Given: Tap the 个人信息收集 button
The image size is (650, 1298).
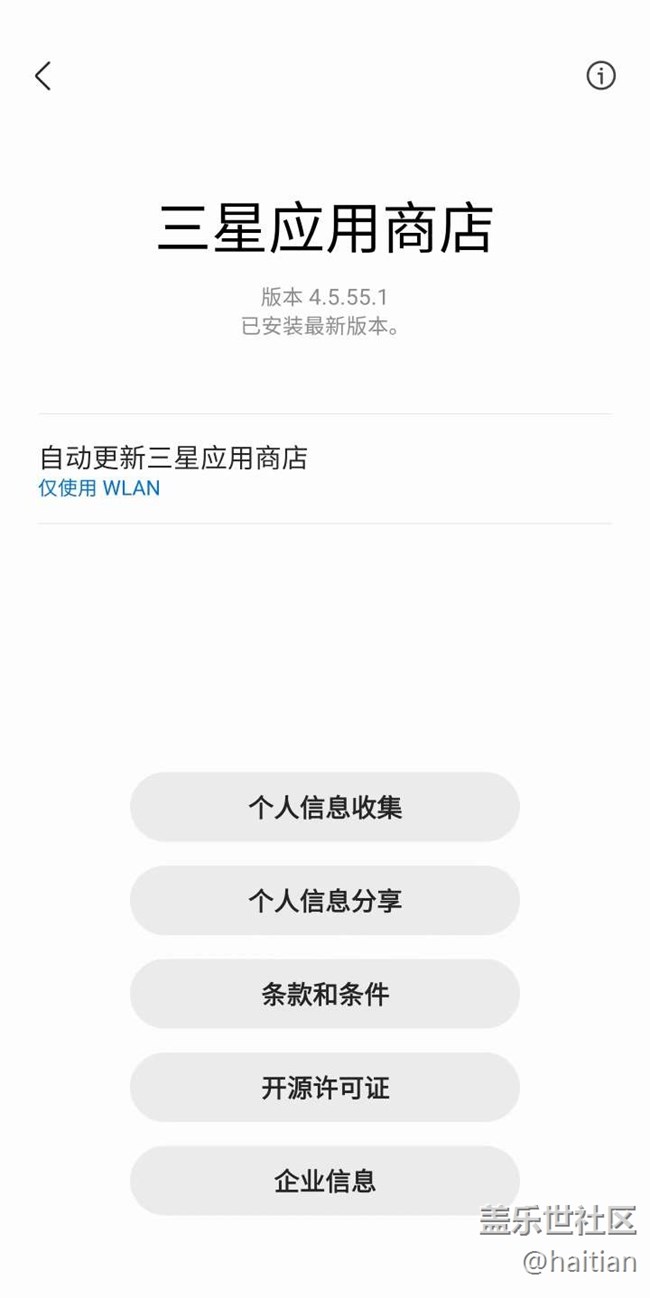Looking at the screenshot, I should tap(325, 807).
